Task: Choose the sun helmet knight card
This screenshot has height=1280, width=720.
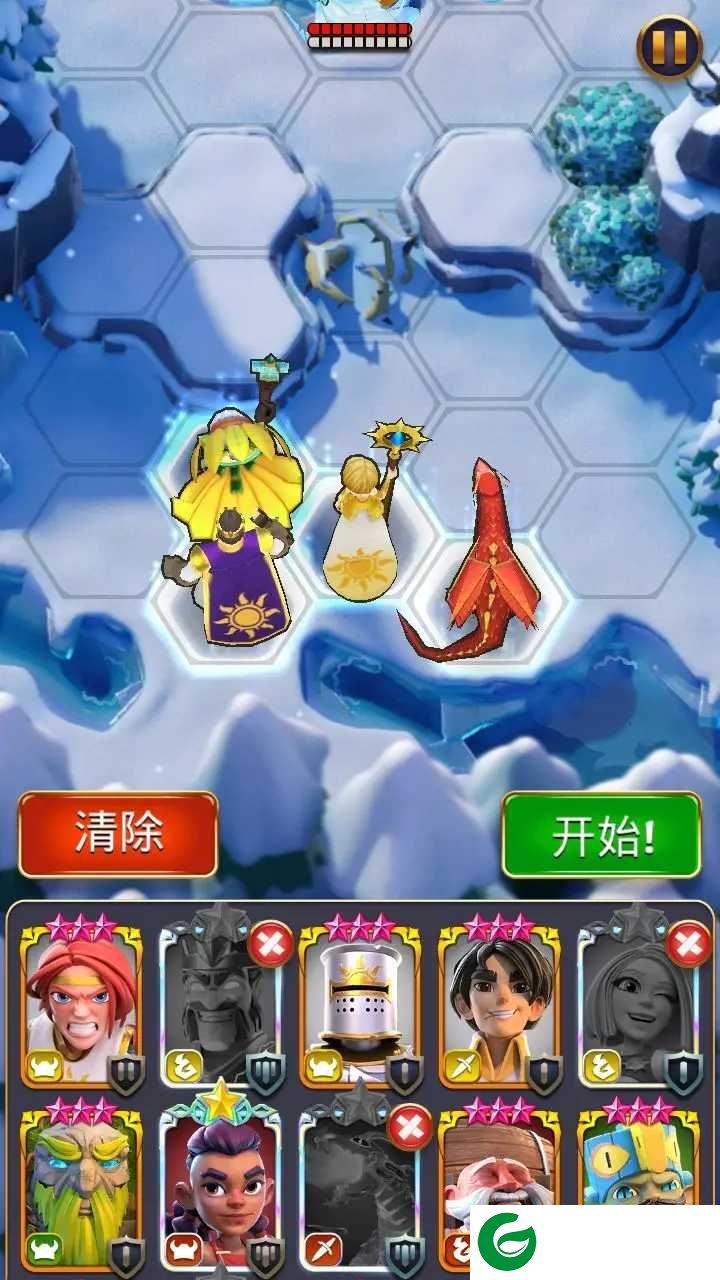Action: [360, 1005]
